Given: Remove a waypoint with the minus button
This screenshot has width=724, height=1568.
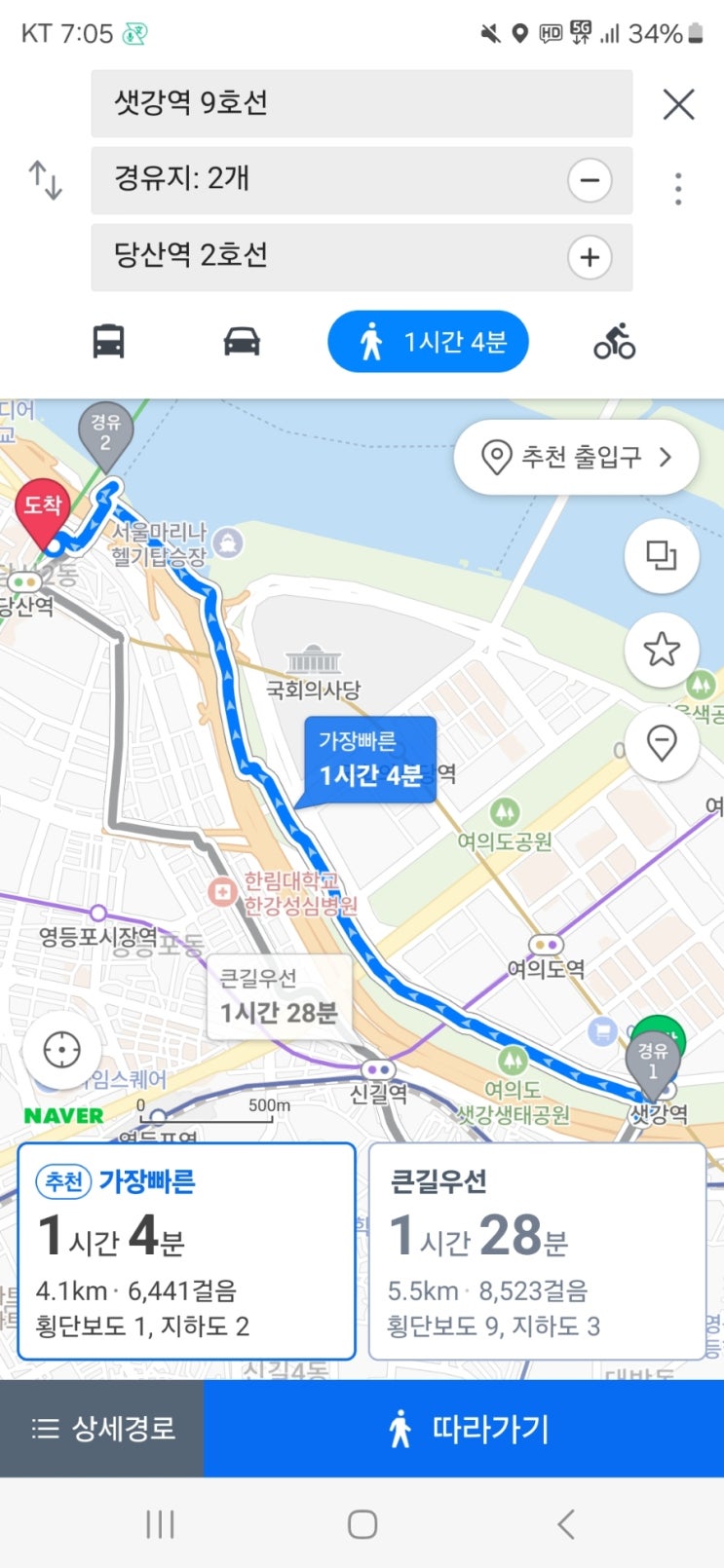Looking at the screenshot, I should 590,180.
